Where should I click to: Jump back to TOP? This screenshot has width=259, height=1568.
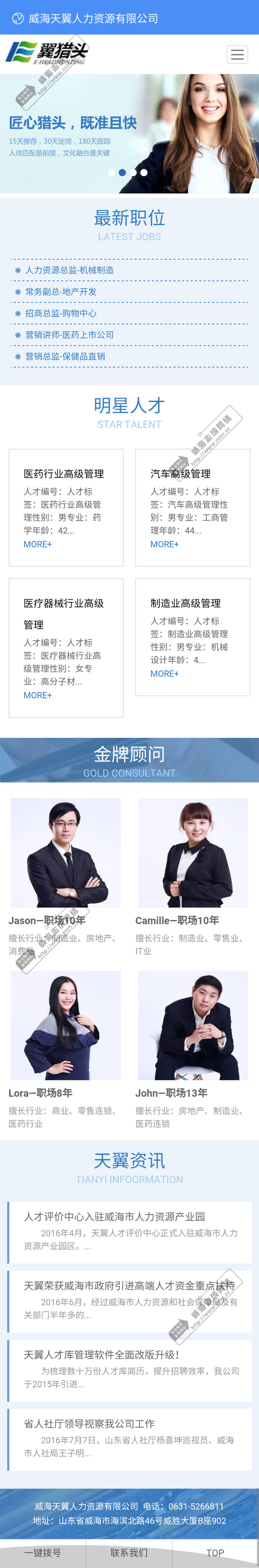[x=215, y=1553]
